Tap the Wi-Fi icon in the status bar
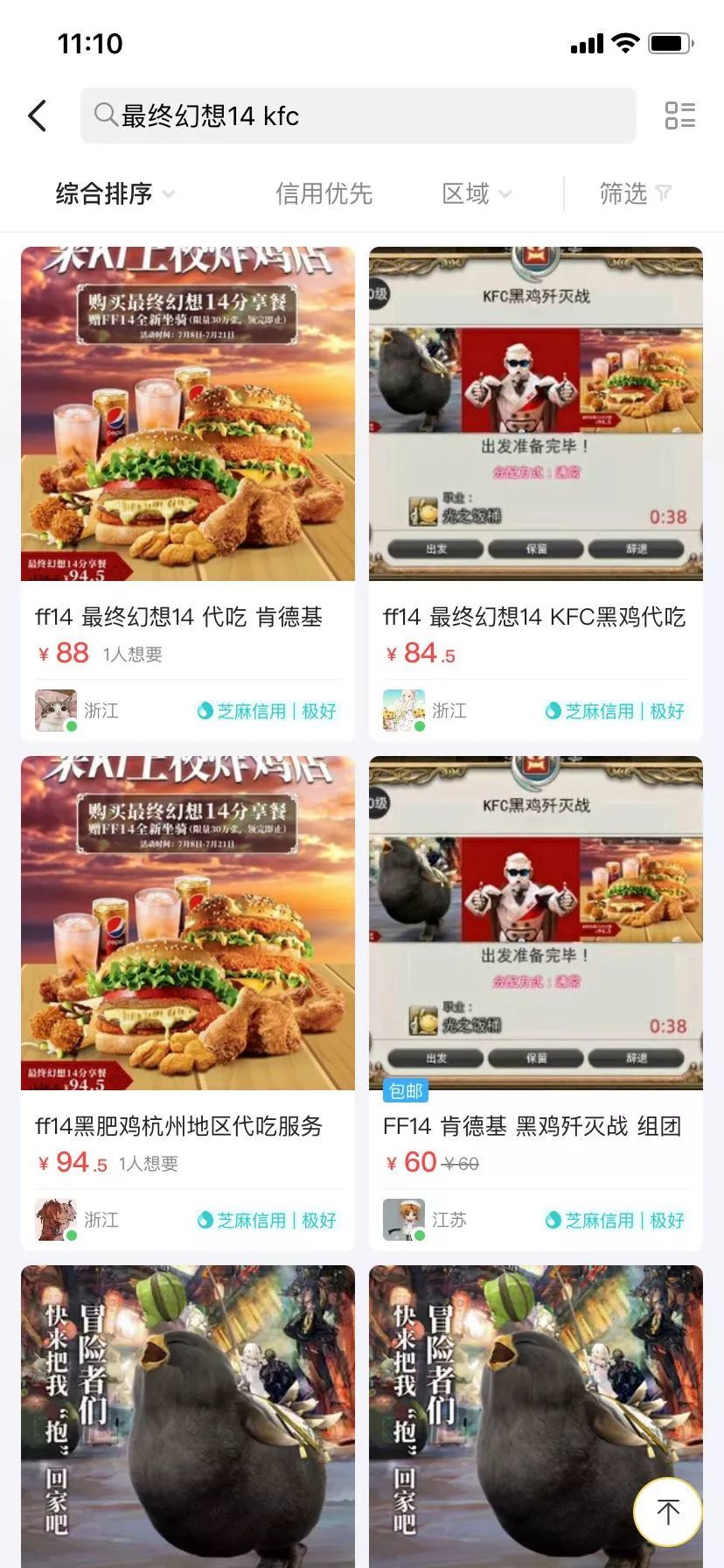The image size is (724, 1568). (623, 43)
